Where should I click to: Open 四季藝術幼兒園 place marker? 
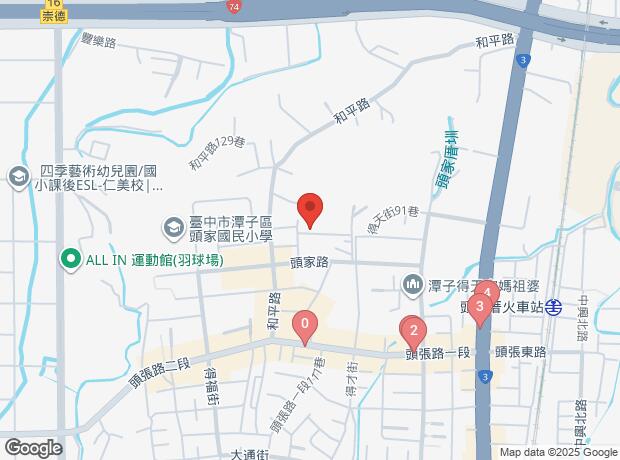[18, 177]
